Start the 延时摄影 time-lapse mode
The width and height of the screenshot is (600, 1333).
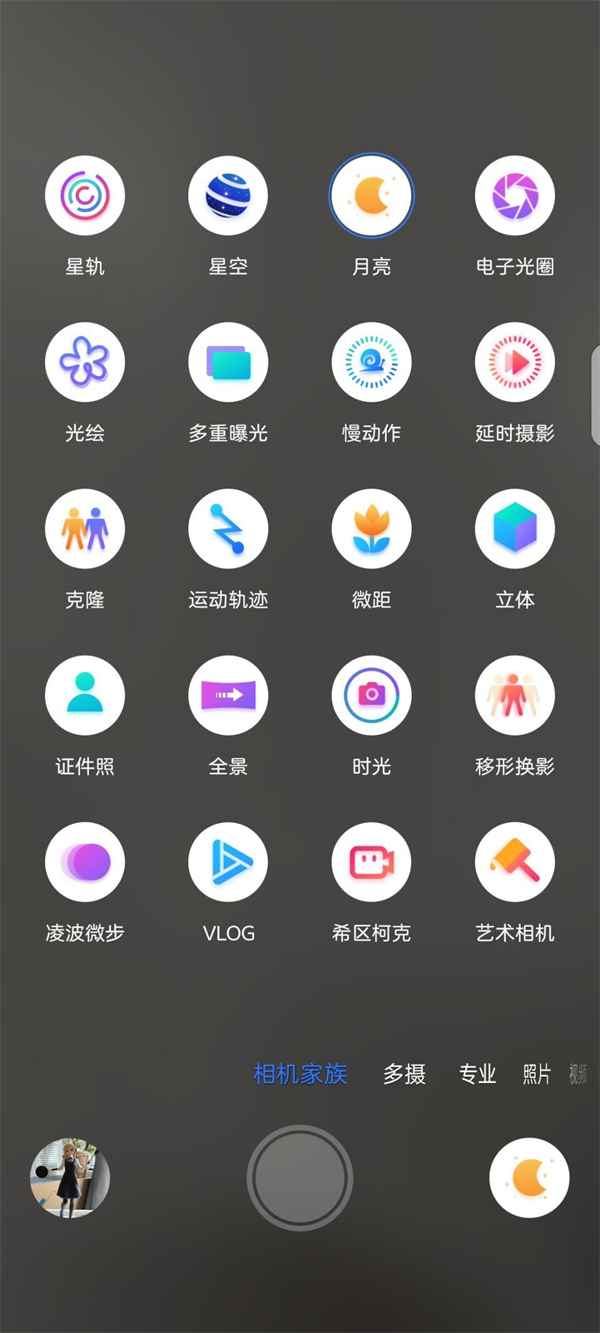tap(515, 362)
